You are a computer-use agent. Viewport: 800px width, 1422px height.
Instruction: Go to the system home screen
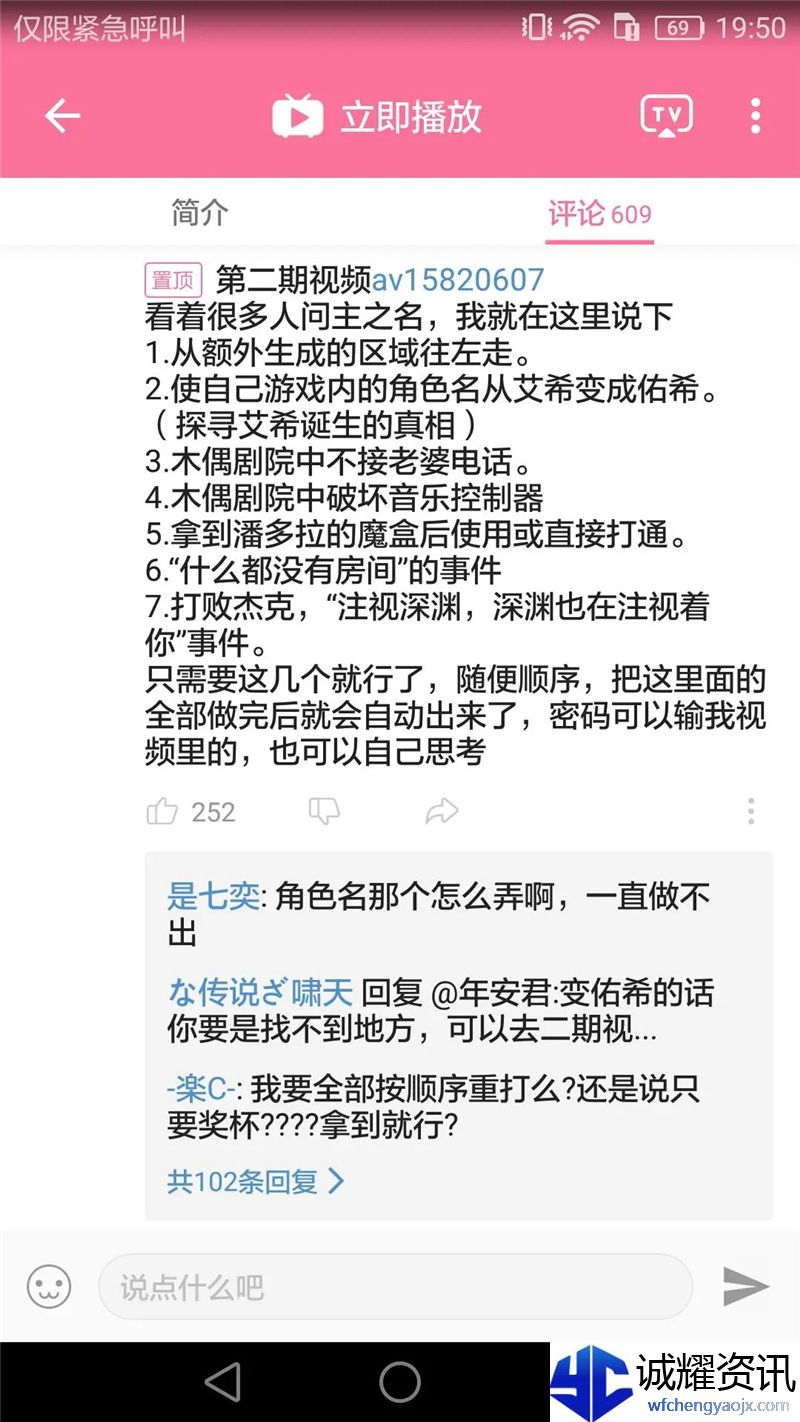pyautogui.click(x=399, y=1382)
